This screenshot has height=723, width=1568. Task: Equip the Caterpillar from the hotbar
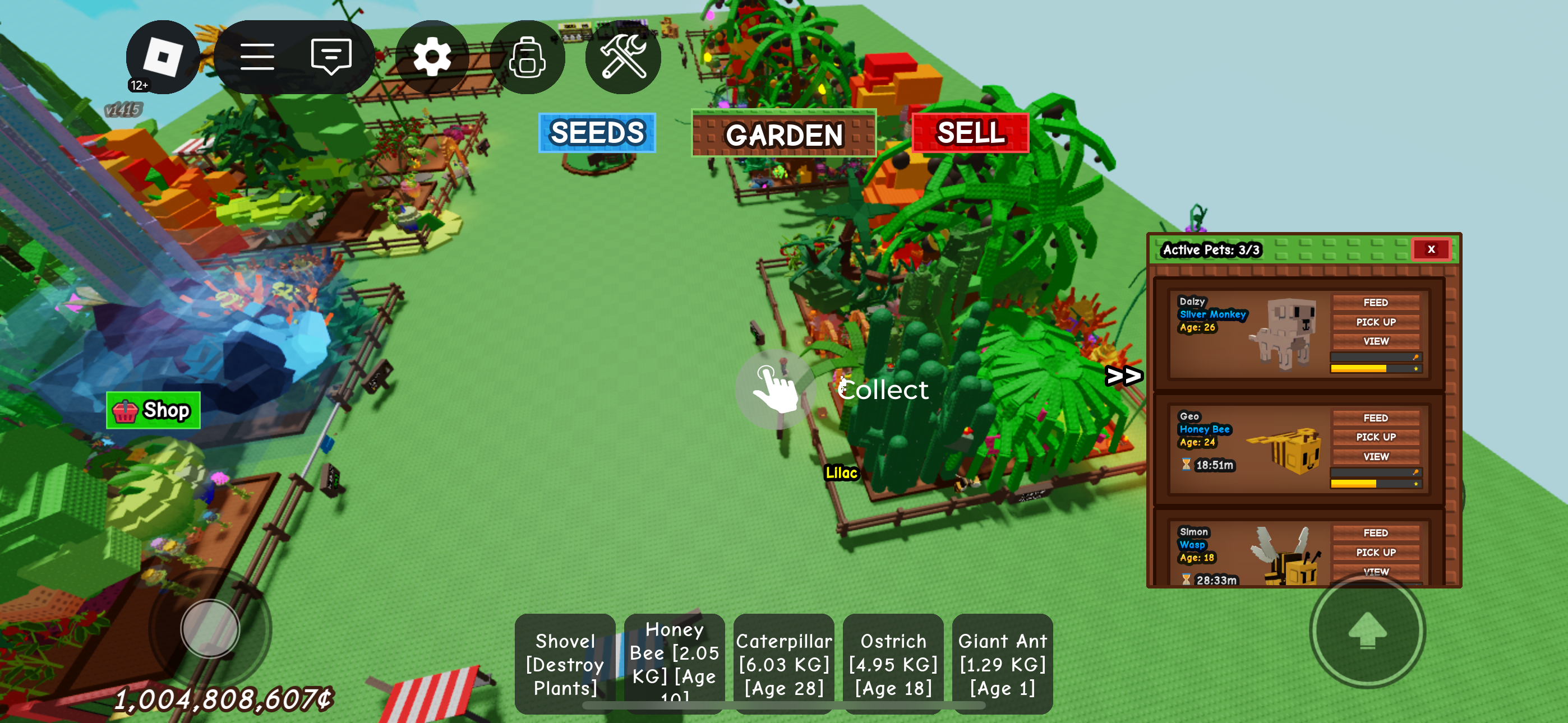click(x=783, y=664)
